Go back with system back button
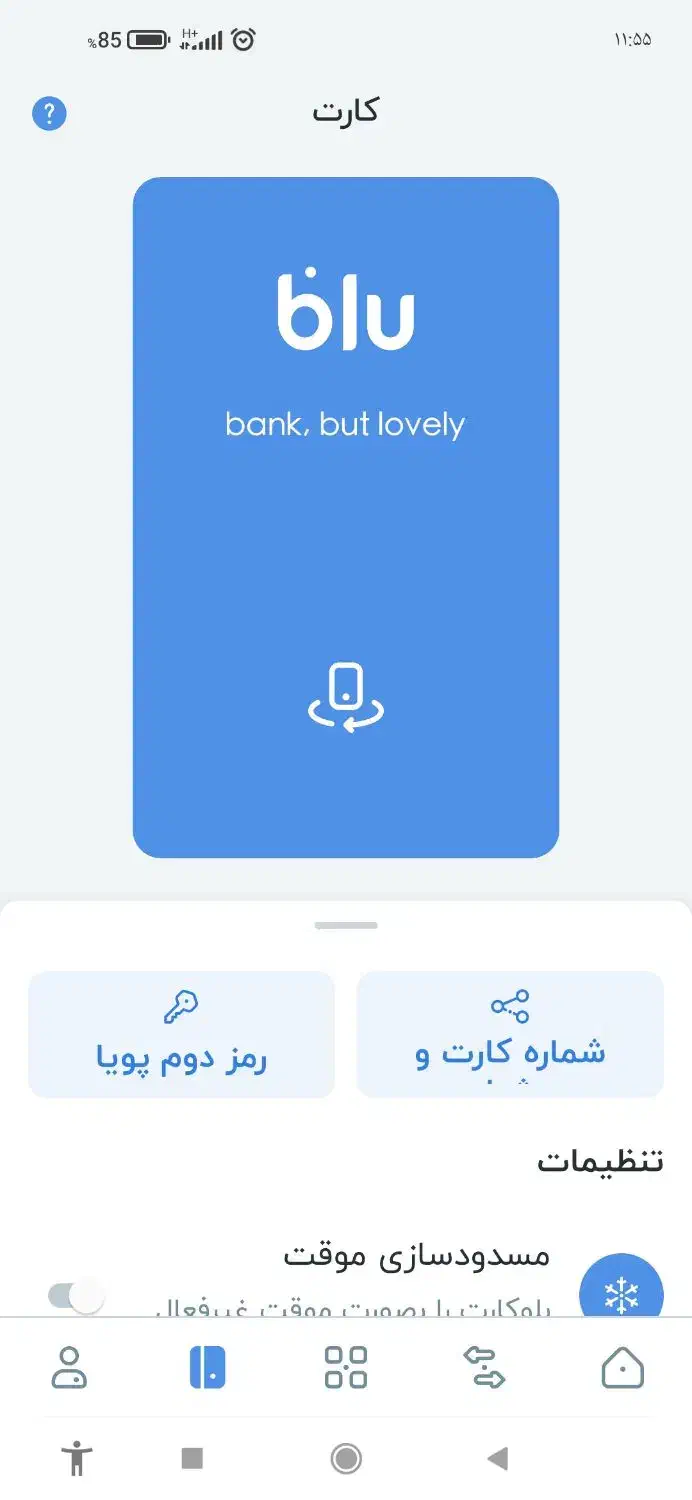 [498, 1459]
